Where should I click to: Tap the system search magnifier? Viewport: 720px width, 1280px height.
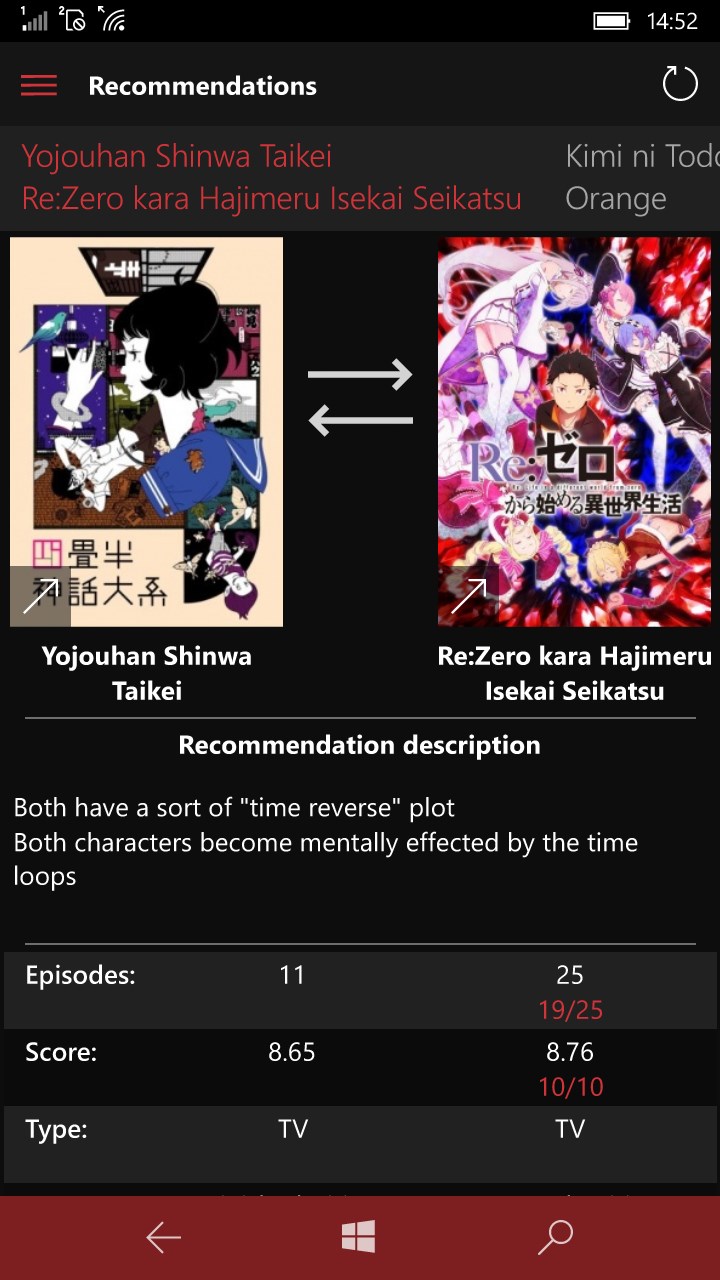coord(555,1238)
